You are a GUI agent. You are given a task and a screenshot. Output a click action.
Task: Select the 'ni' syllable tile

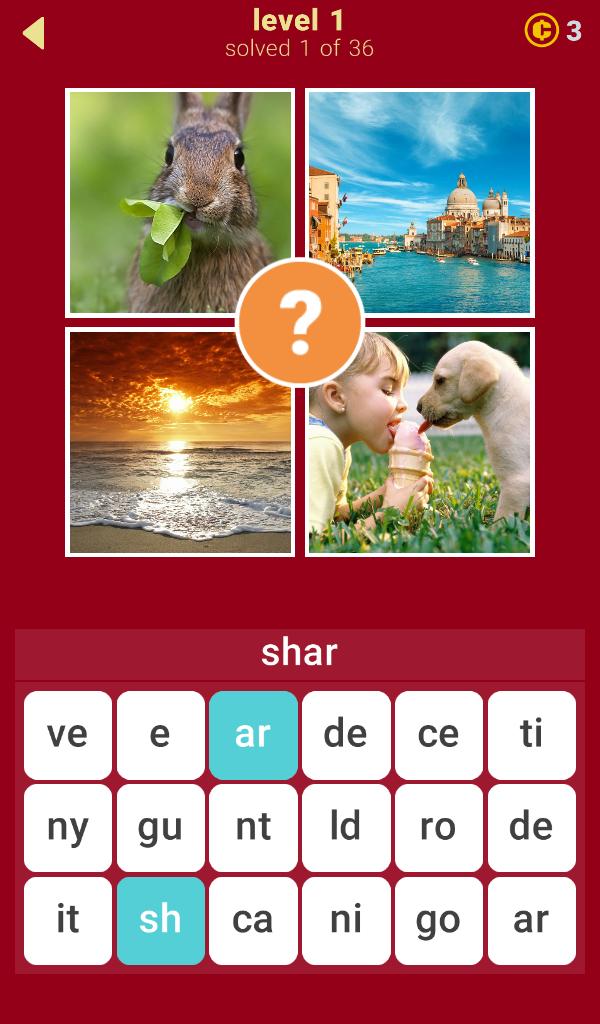(345, 920)
